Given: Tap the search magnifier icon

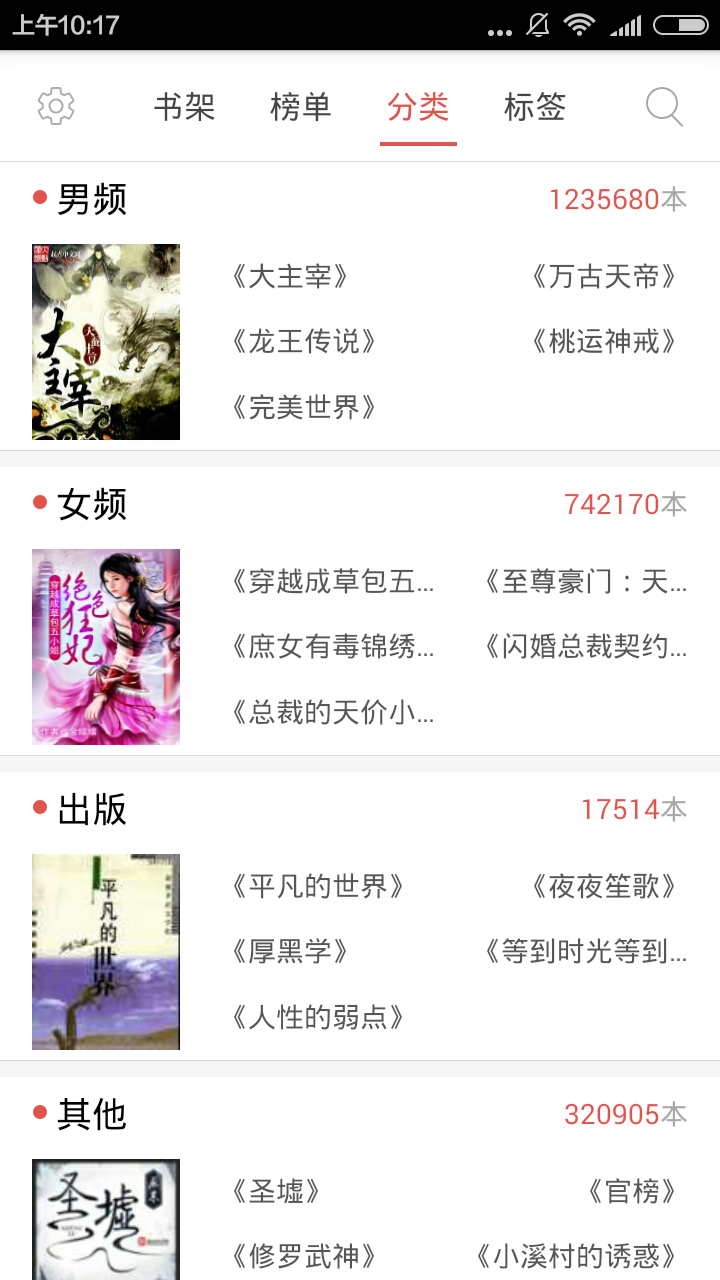Looking at the screenshot, I should tap(663, 105).
